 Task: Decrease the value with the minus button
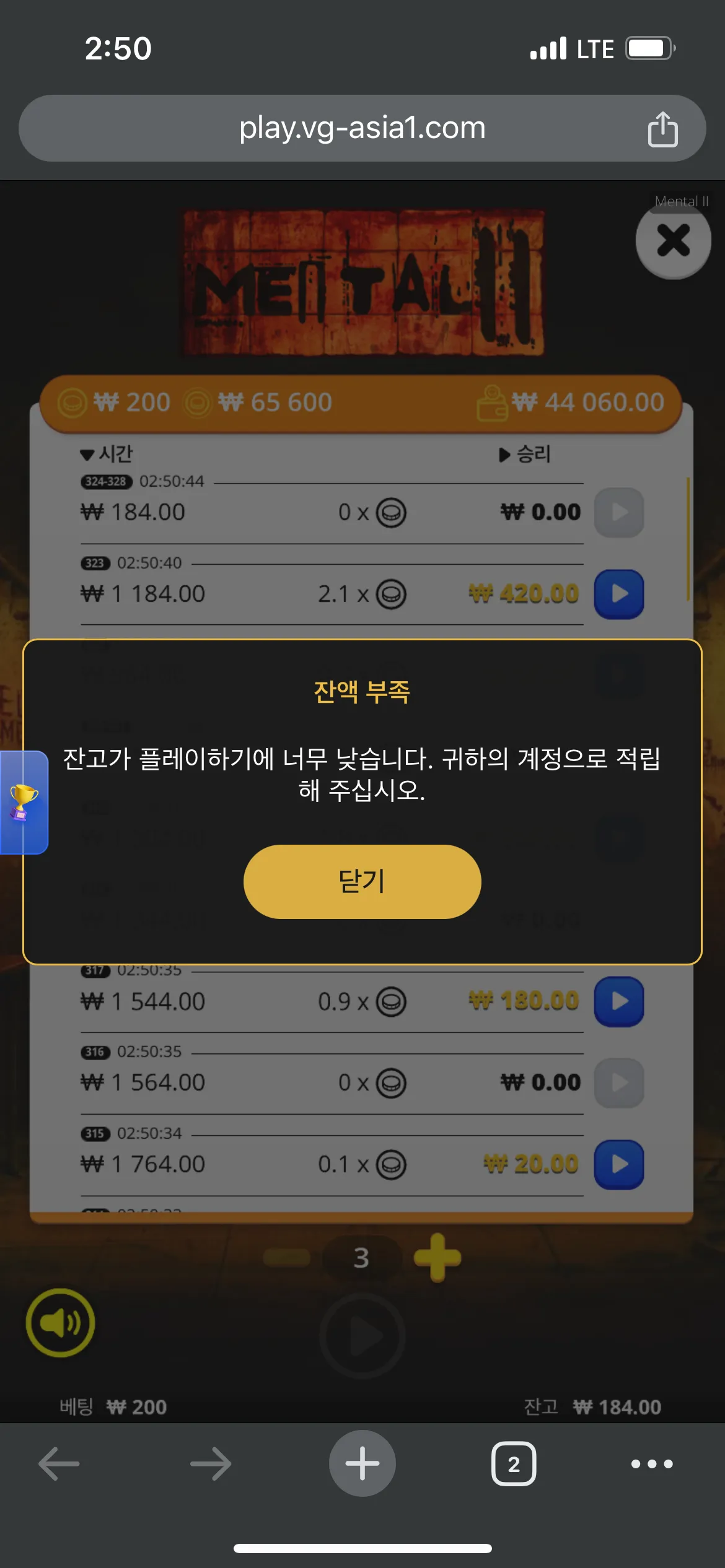coord(287,1257)
